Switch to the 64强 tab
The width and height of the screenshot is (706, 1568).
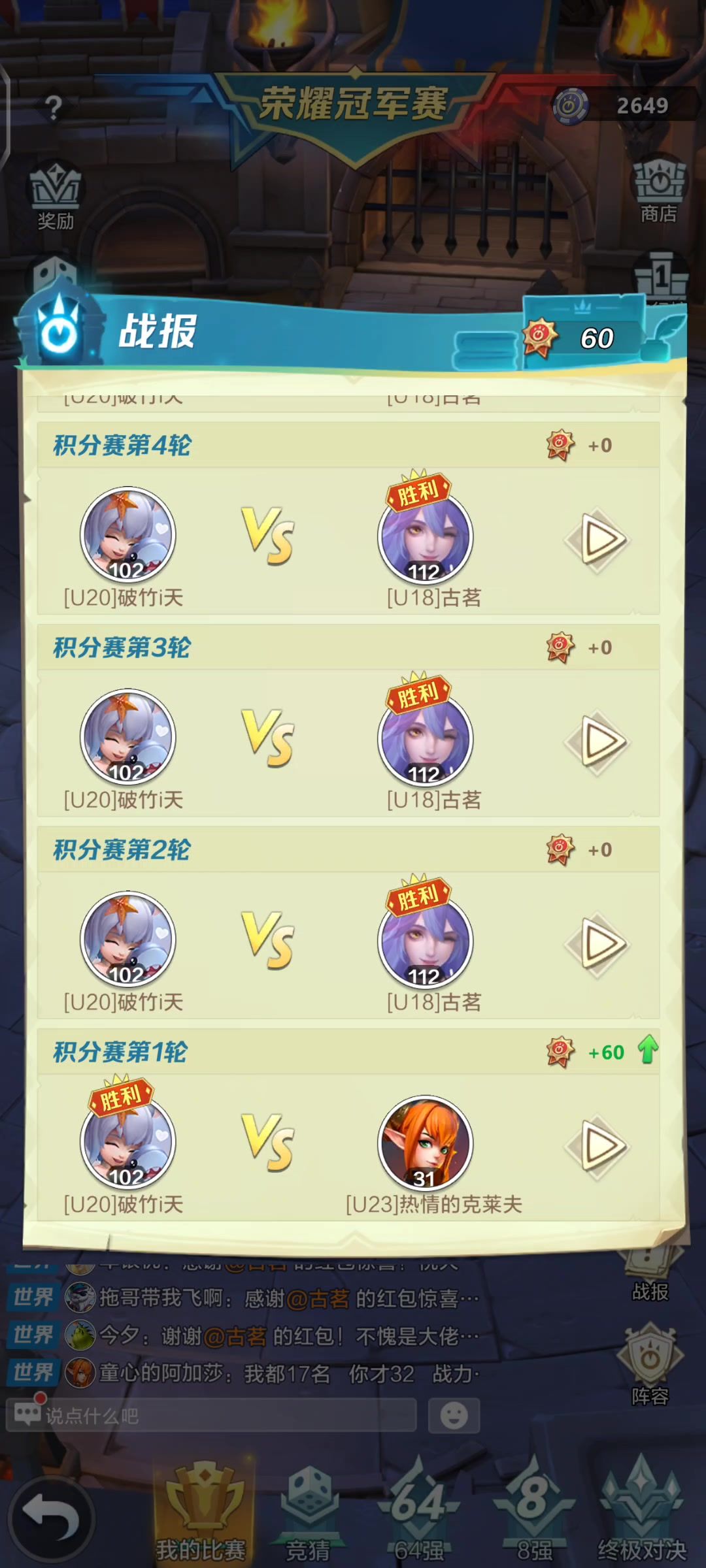[419, 1516]
